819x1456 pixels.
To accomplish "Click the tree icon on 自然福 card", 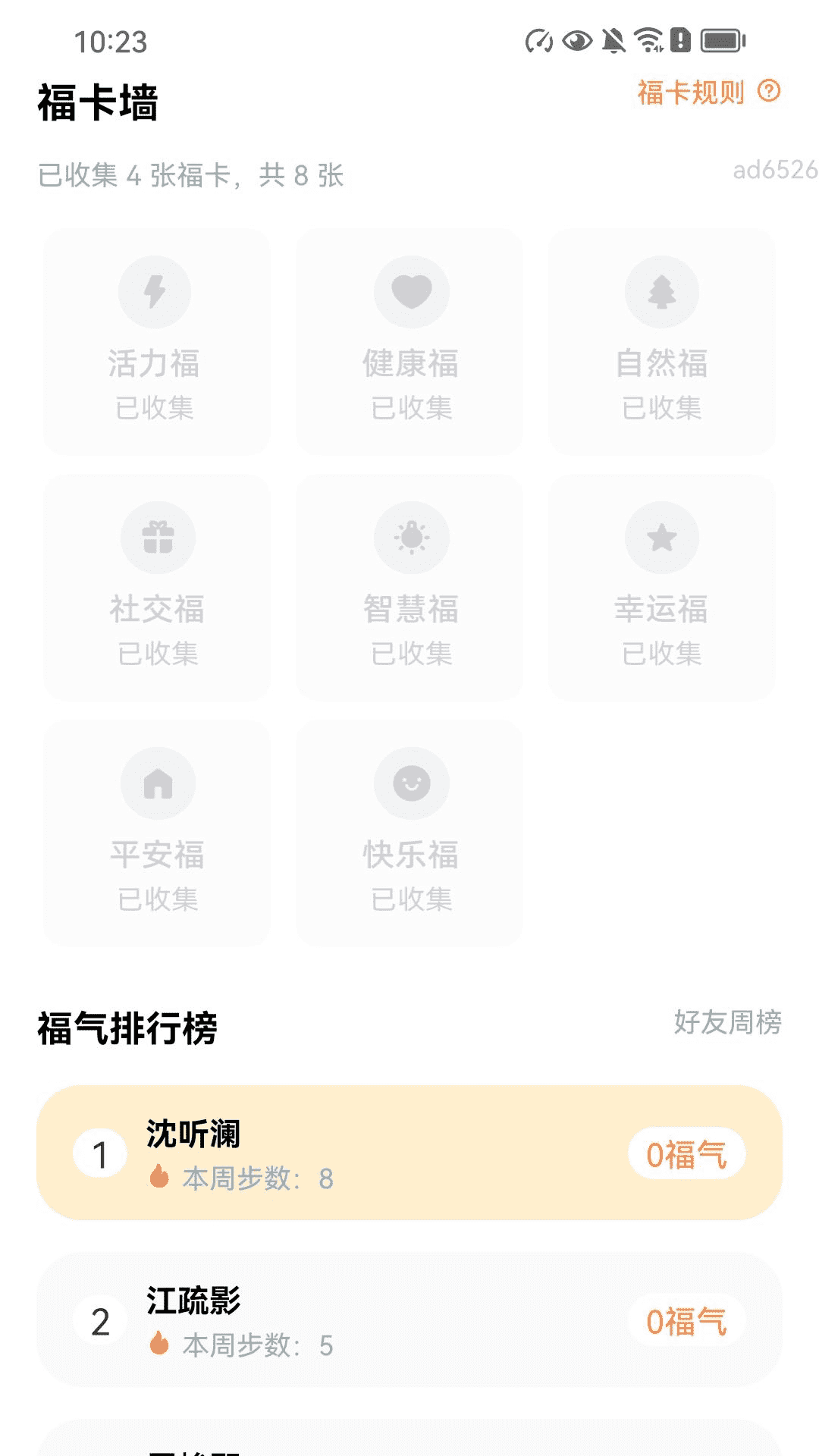I will tap(663, 291).
